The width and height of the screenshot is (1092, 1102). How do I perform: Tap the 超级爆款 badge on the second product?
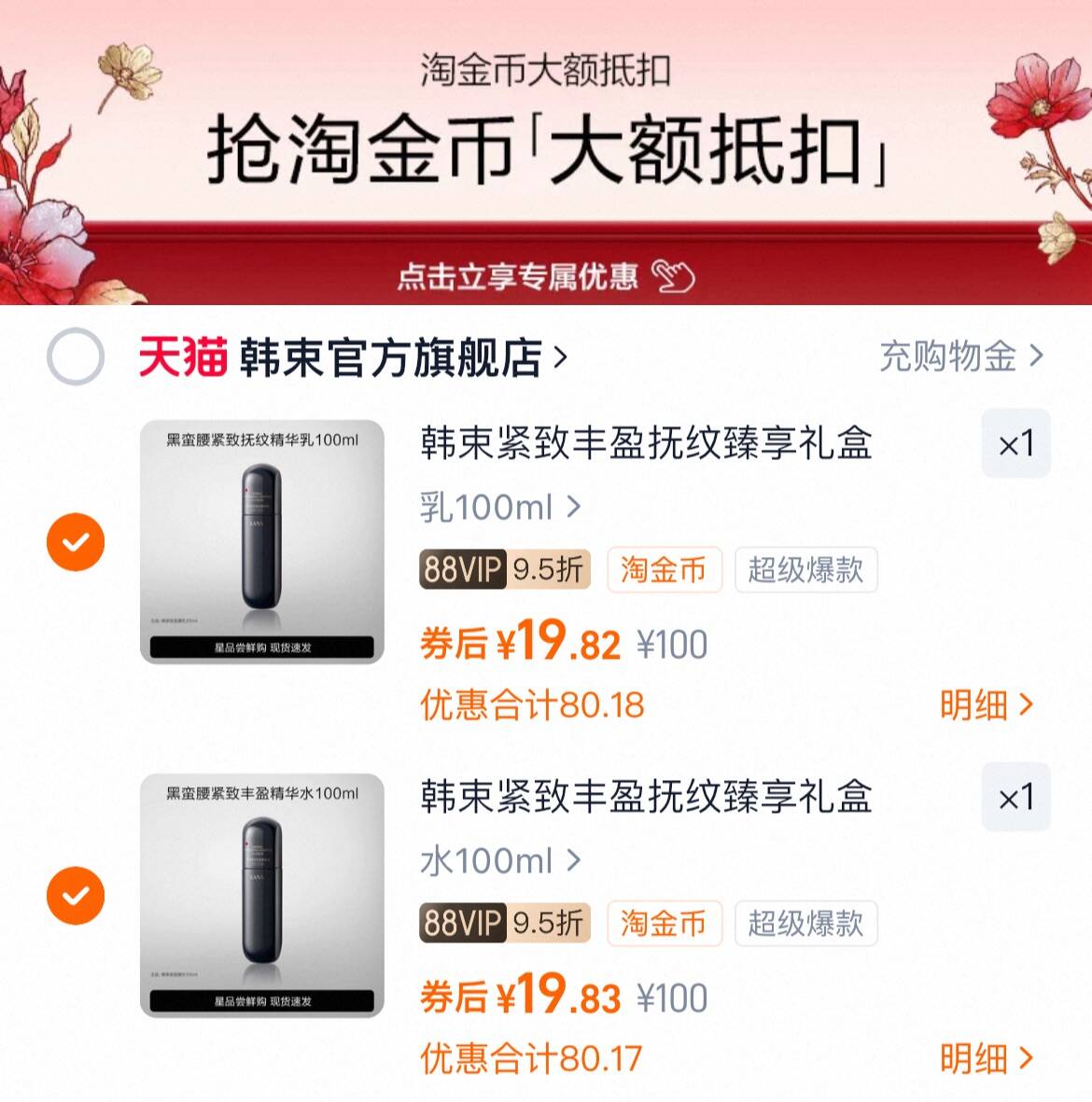click(x=805, y=924)
